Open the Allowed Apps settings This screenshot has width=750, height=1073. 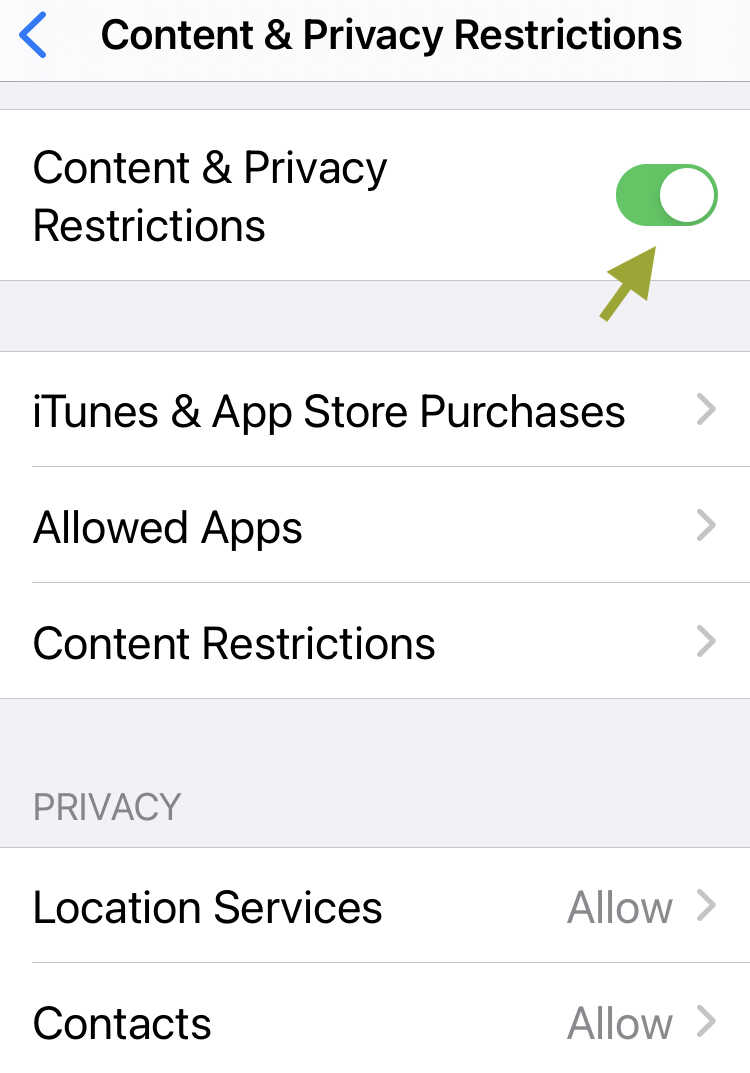point(375,526)
